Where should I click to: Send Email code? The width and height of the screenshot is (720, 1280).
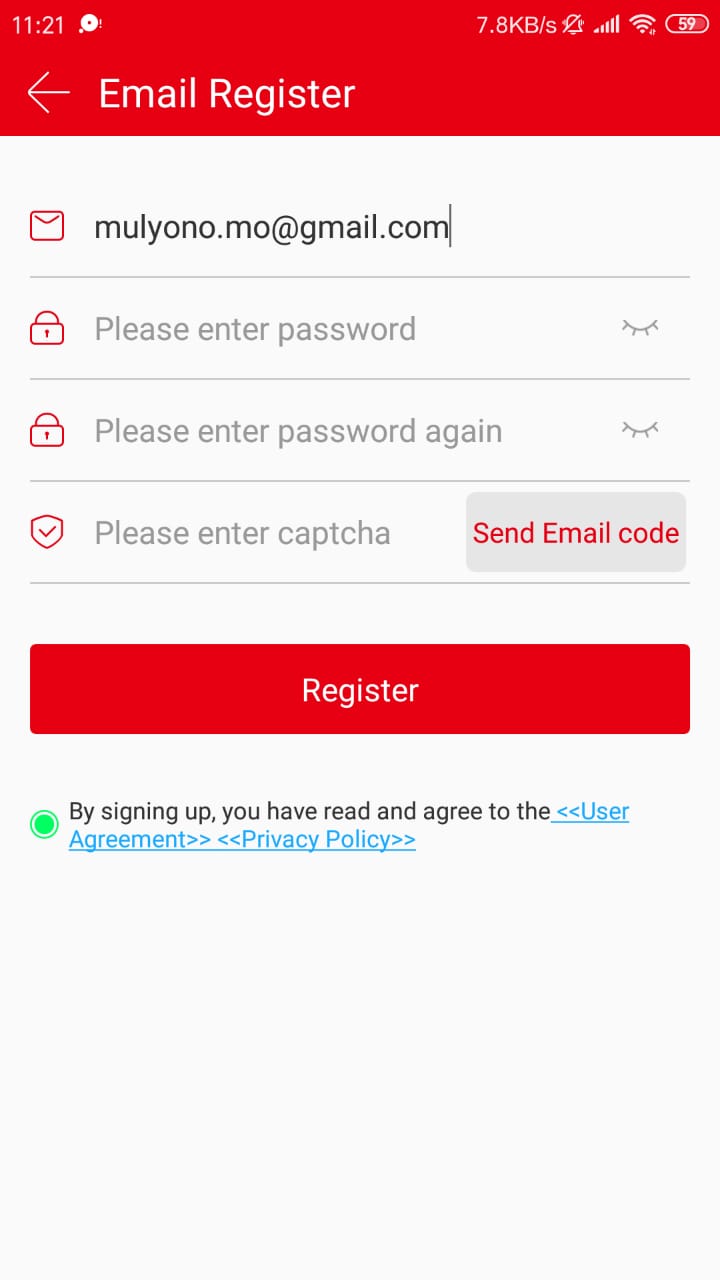[576, 533]
